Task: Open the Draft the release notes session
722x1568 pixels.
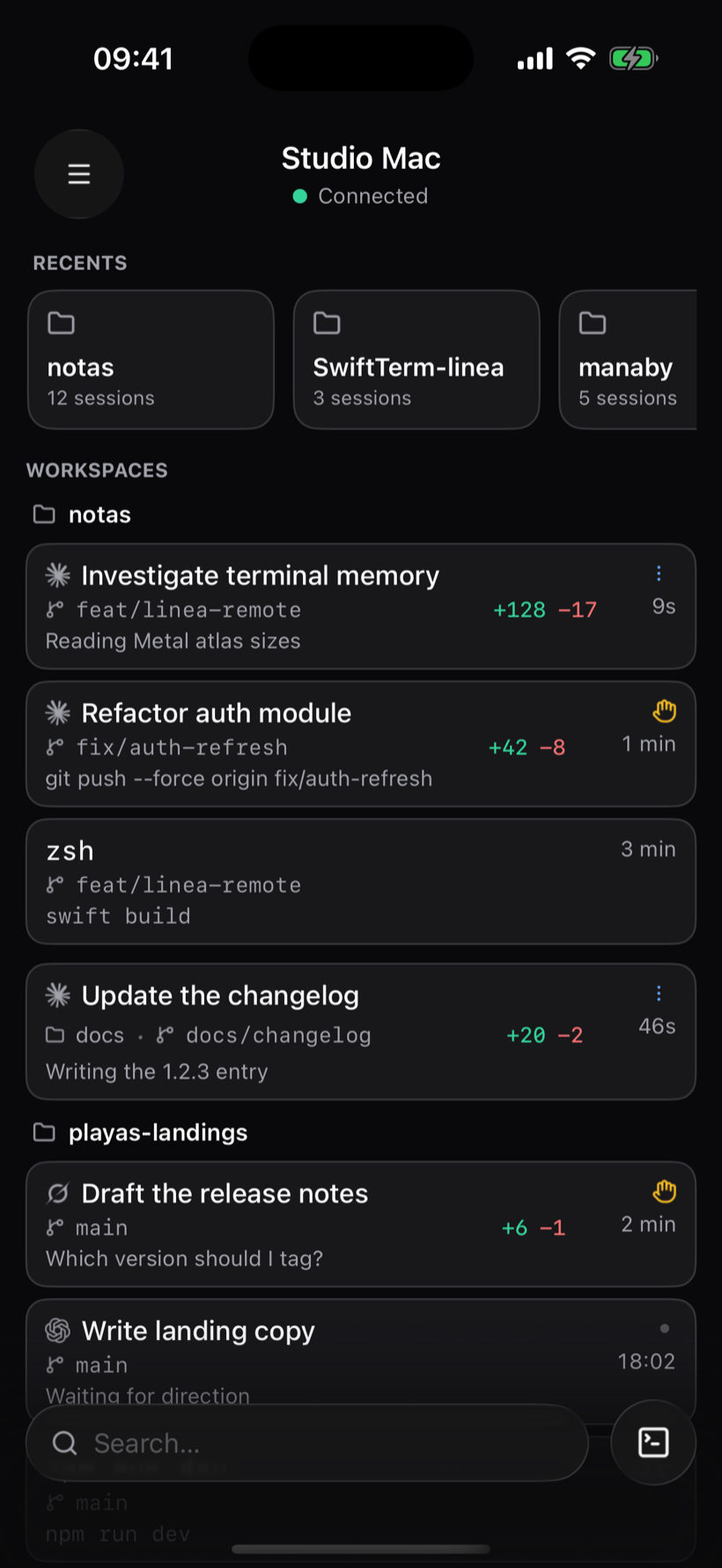Action: point(361,1224)
